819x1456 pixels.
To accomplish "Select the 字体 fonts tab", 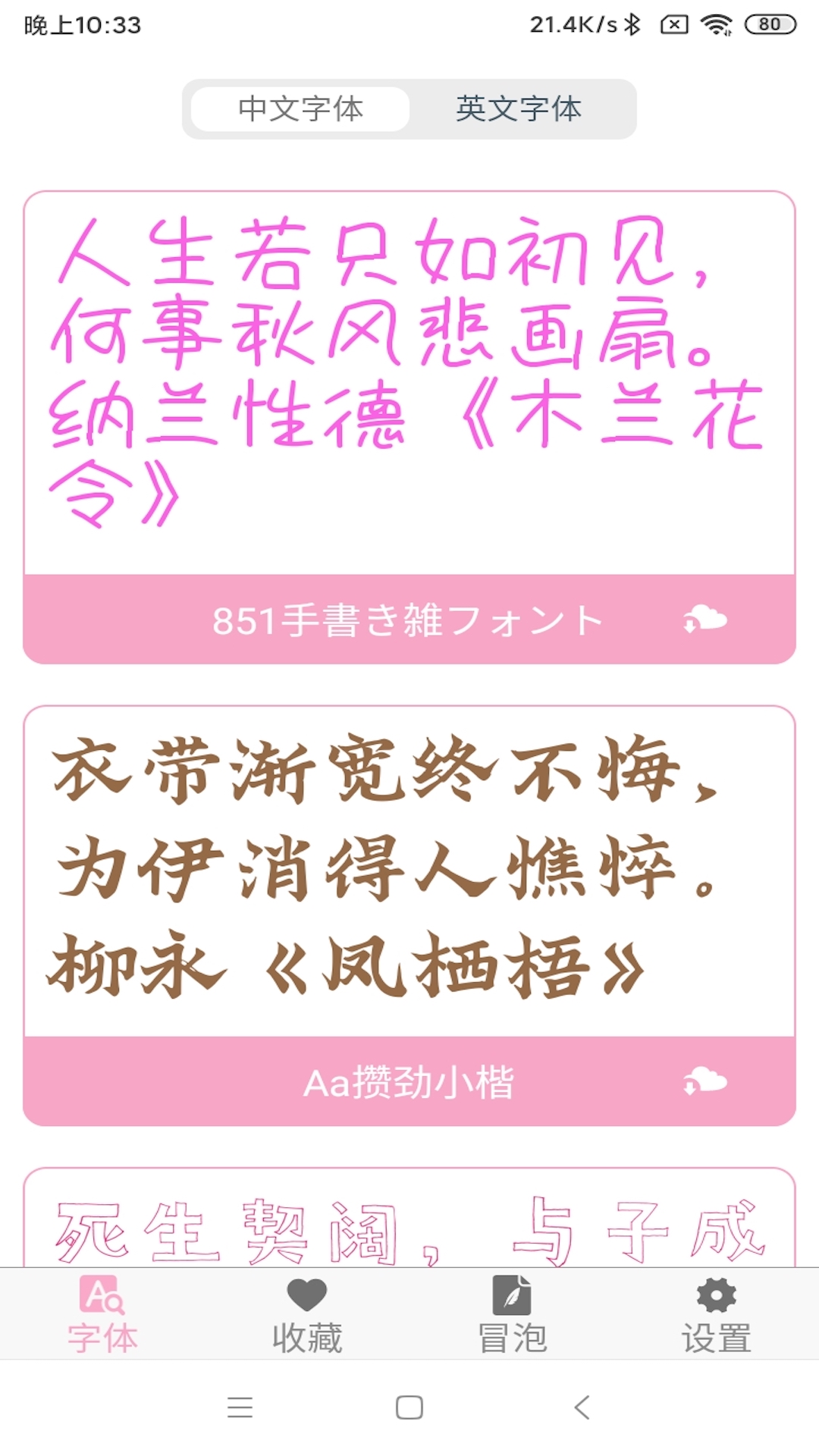I will tap(102, 1316).
